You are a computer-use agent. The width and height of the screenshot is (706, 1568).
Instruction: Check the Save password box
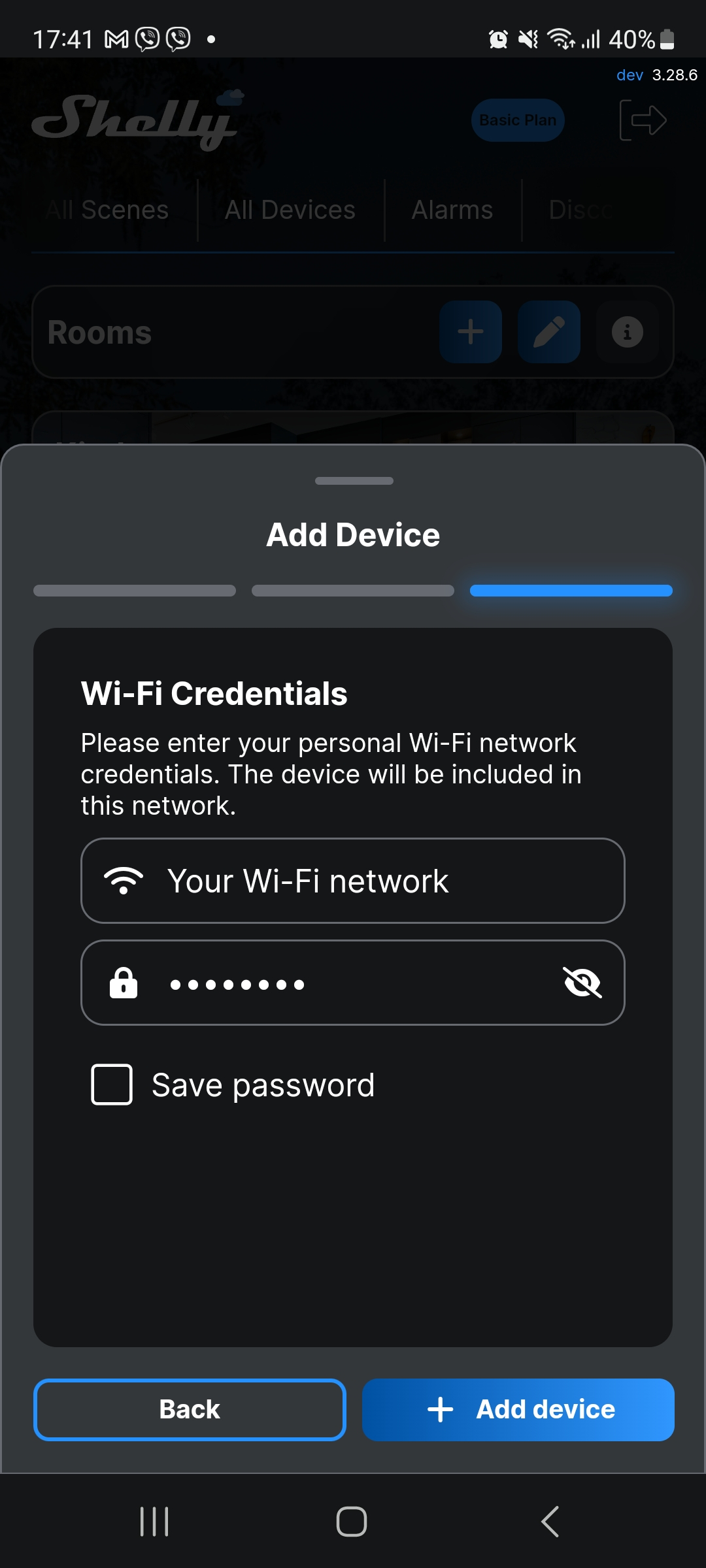point(112,1085)
